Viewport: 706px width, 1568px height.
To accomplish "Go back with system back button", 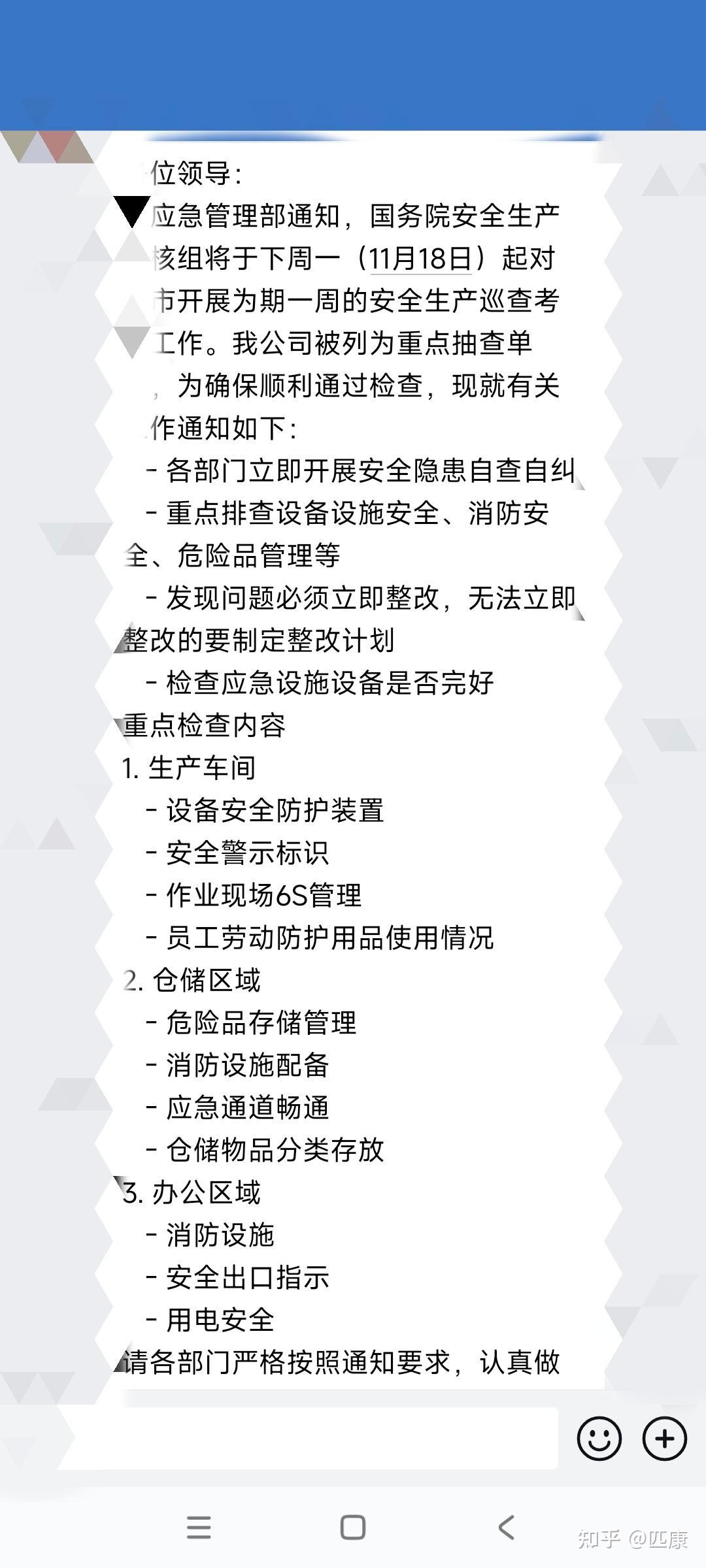I will (x=507, y=1527).
